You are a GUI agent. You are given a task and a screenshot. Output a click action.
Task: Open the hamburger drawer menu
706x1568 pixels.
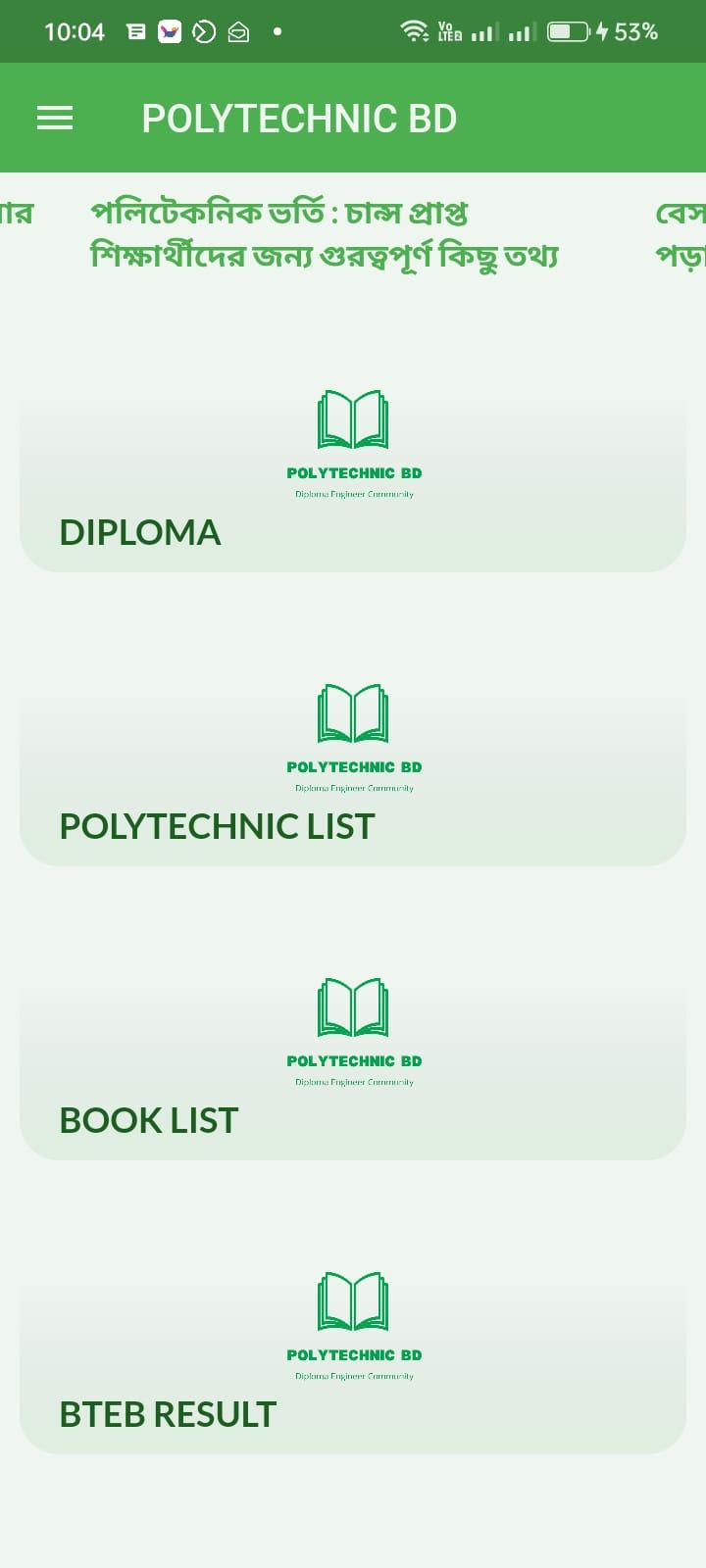click(x=55, y=119)
